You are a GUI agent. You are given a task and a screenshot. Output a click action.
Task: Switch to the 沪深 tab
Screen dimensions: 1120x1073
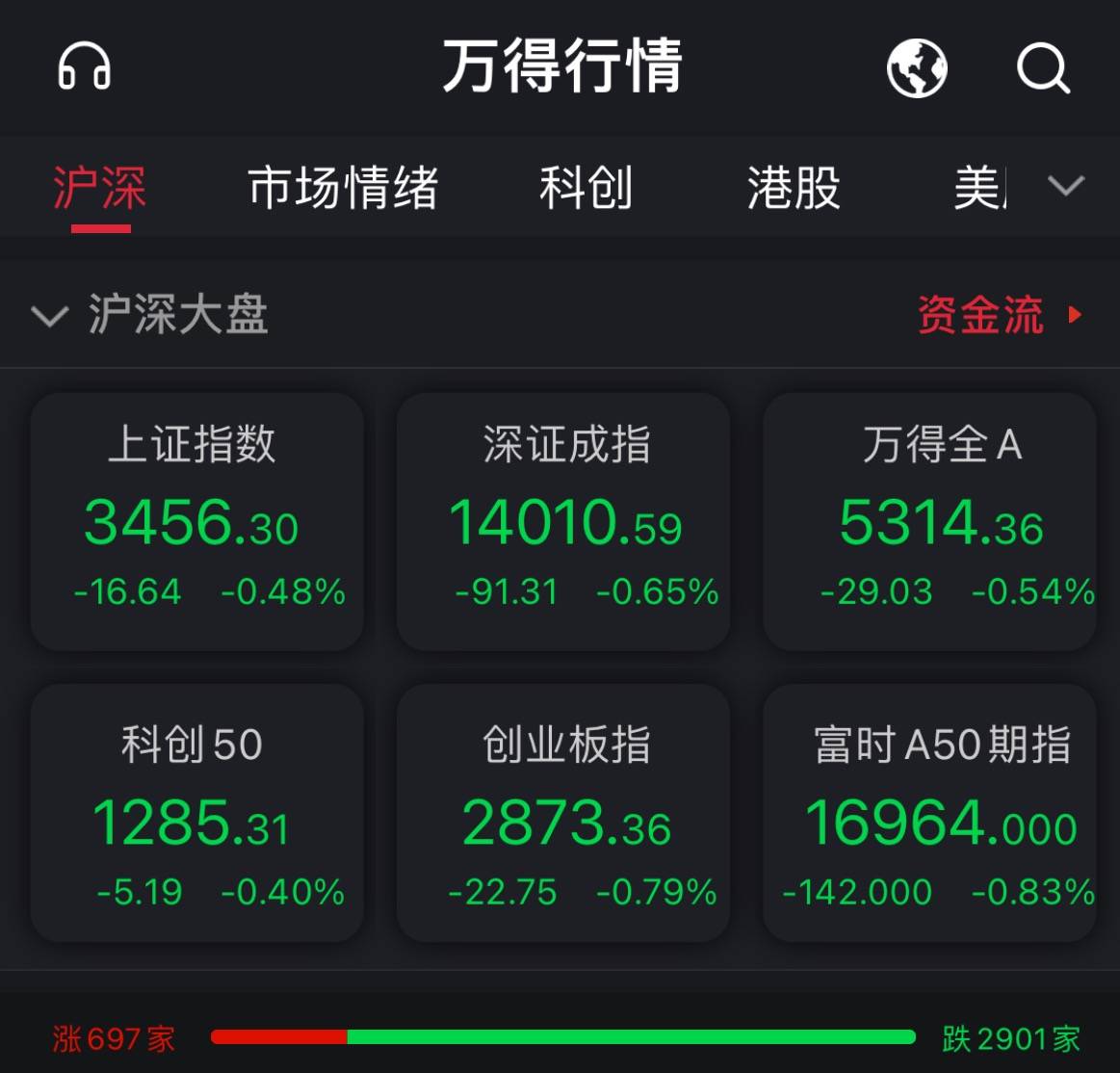click(100, 188)
